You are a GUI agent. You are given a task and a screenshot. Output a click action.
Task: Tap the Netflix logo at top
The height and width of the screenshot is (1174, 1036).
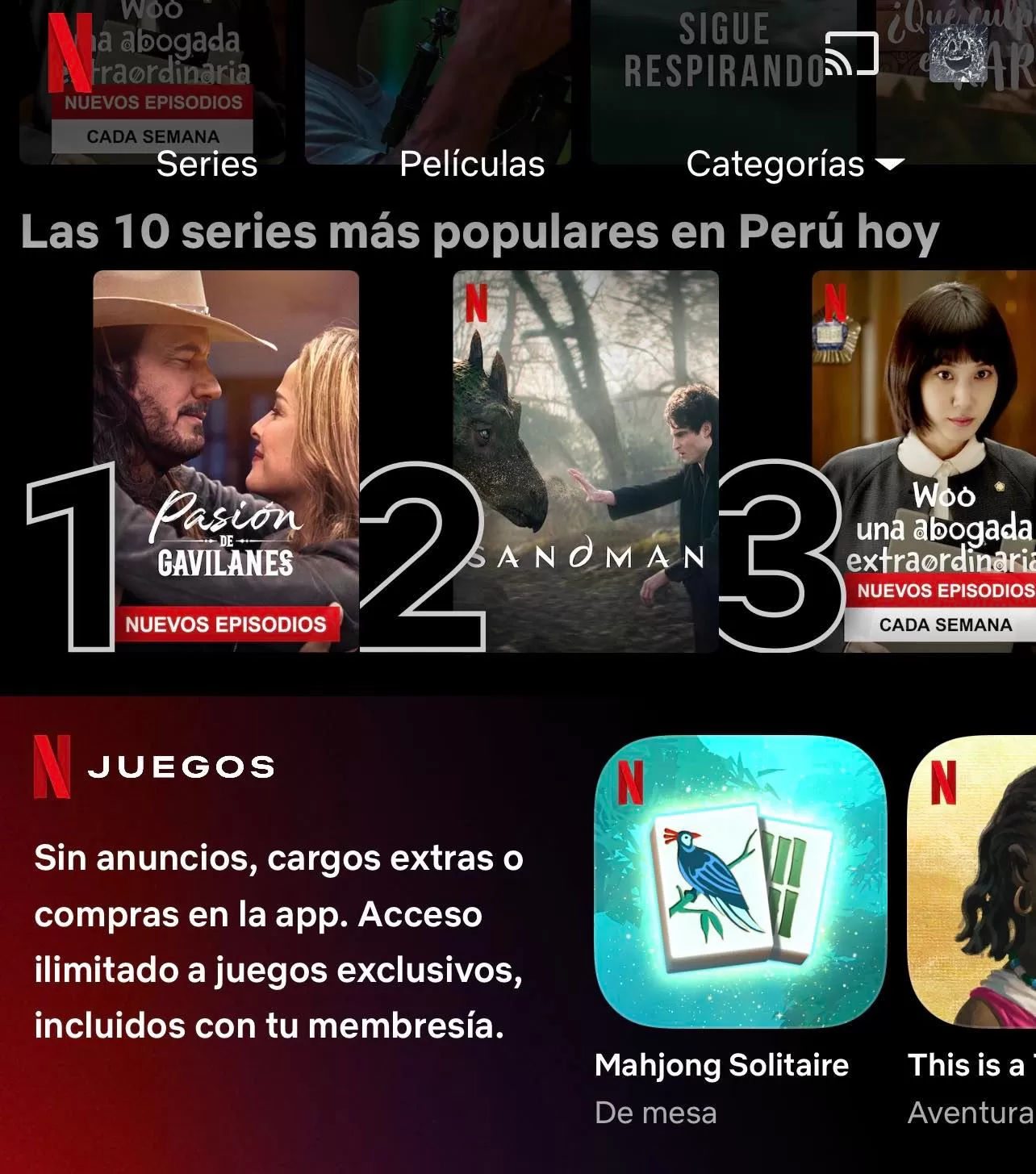[x=69, y=53]
